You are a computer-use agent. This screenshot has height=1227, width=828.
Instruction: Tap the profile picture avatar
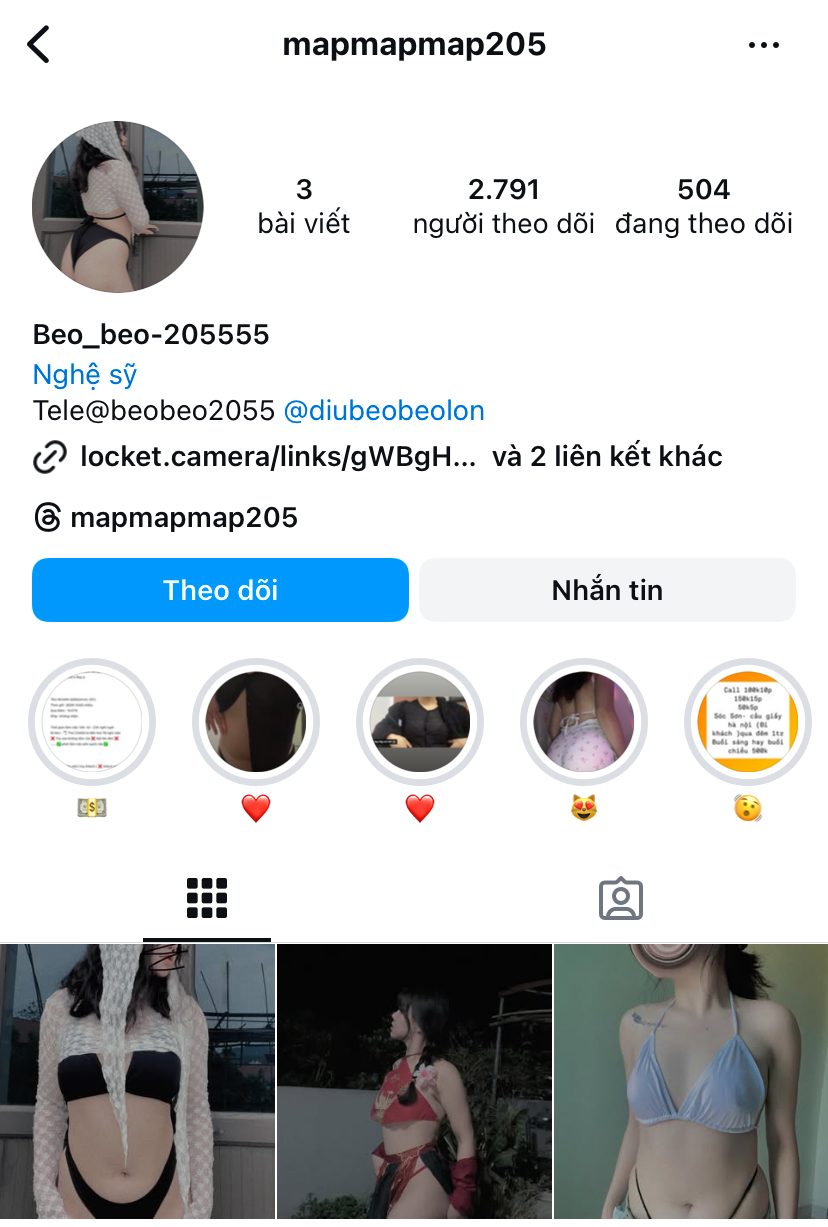coord(118,207)
